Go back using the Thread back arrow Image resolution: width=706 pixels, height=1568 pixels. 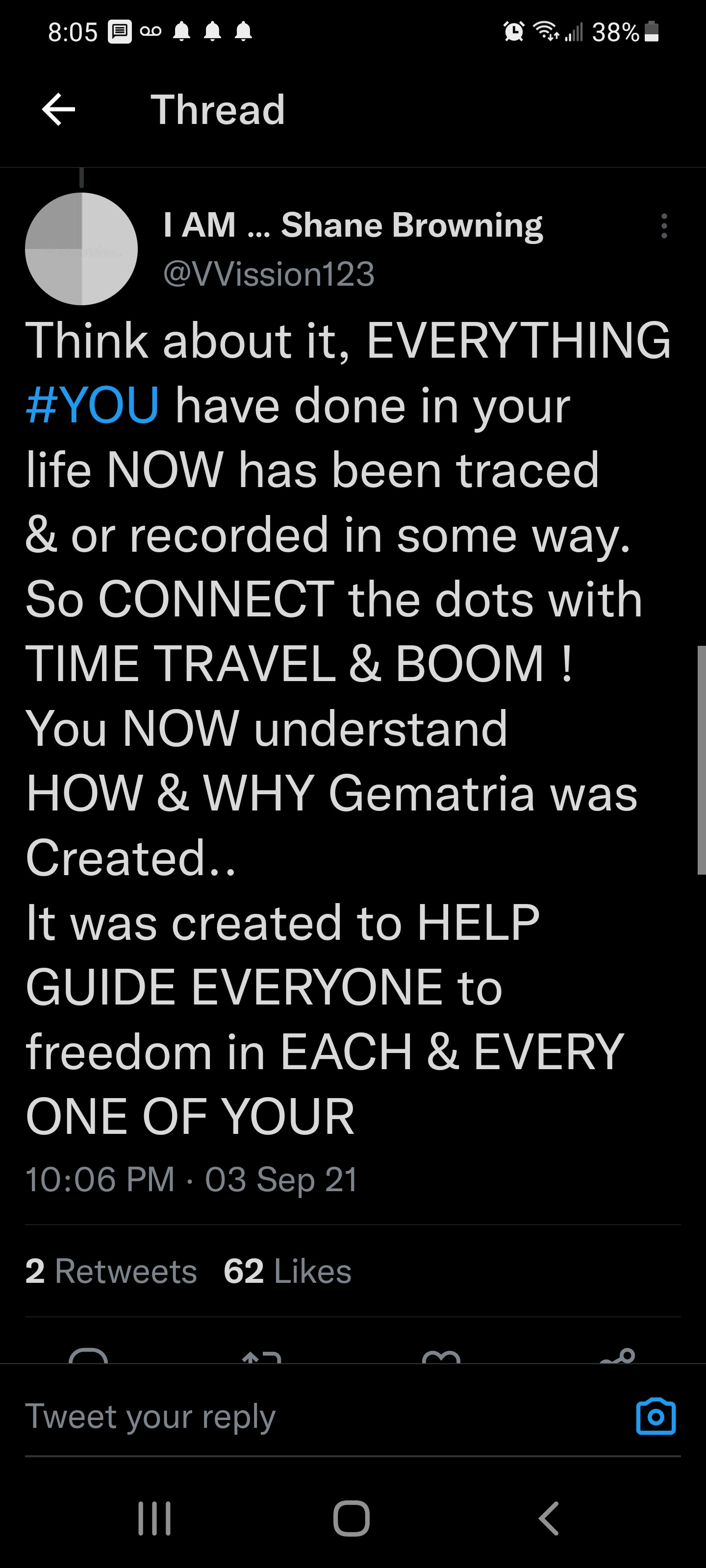pyautogui.click(x=58, y=110)
